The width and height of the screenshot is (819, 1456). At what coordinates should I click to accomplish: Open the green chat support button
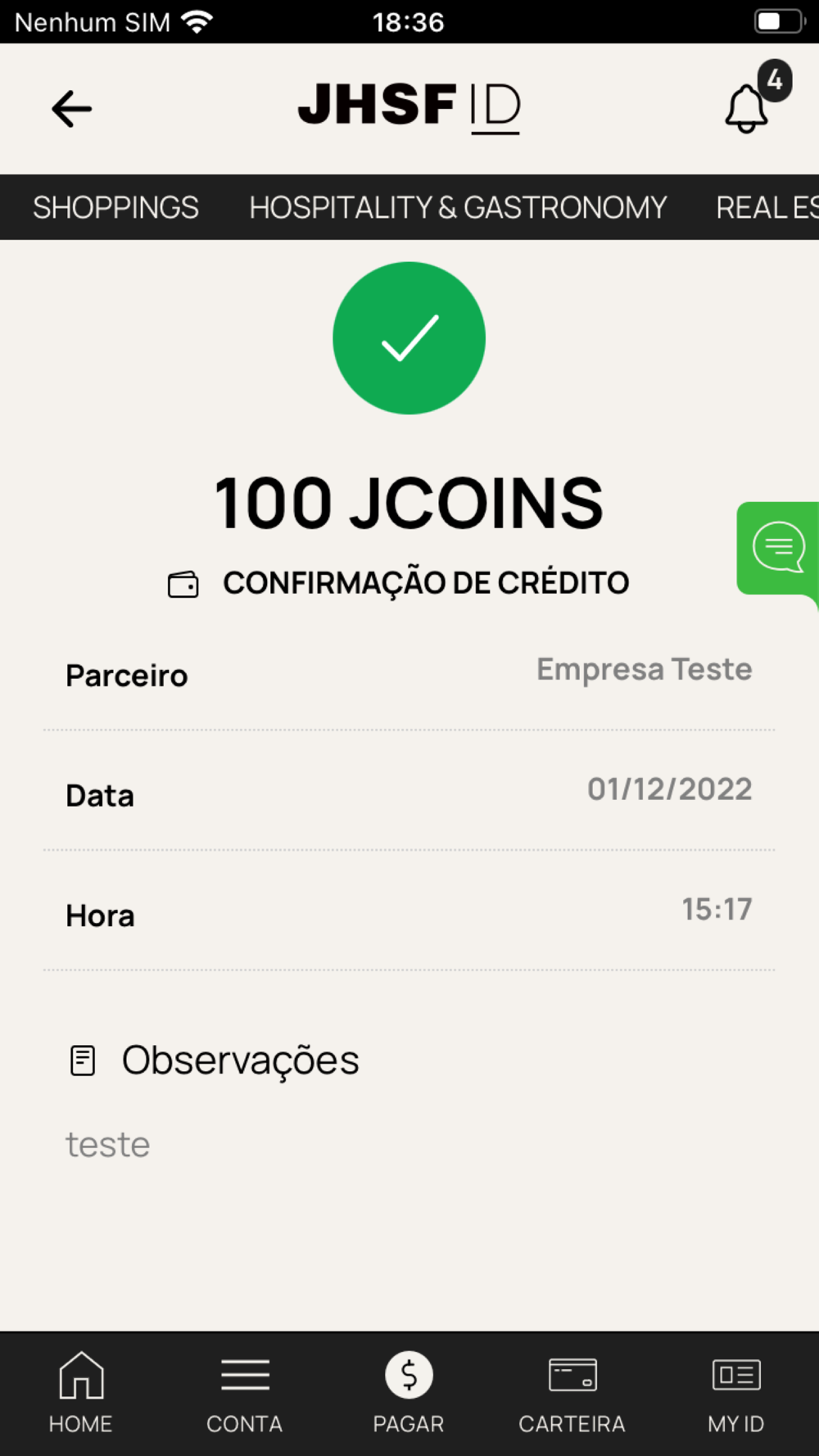[778, 549]
